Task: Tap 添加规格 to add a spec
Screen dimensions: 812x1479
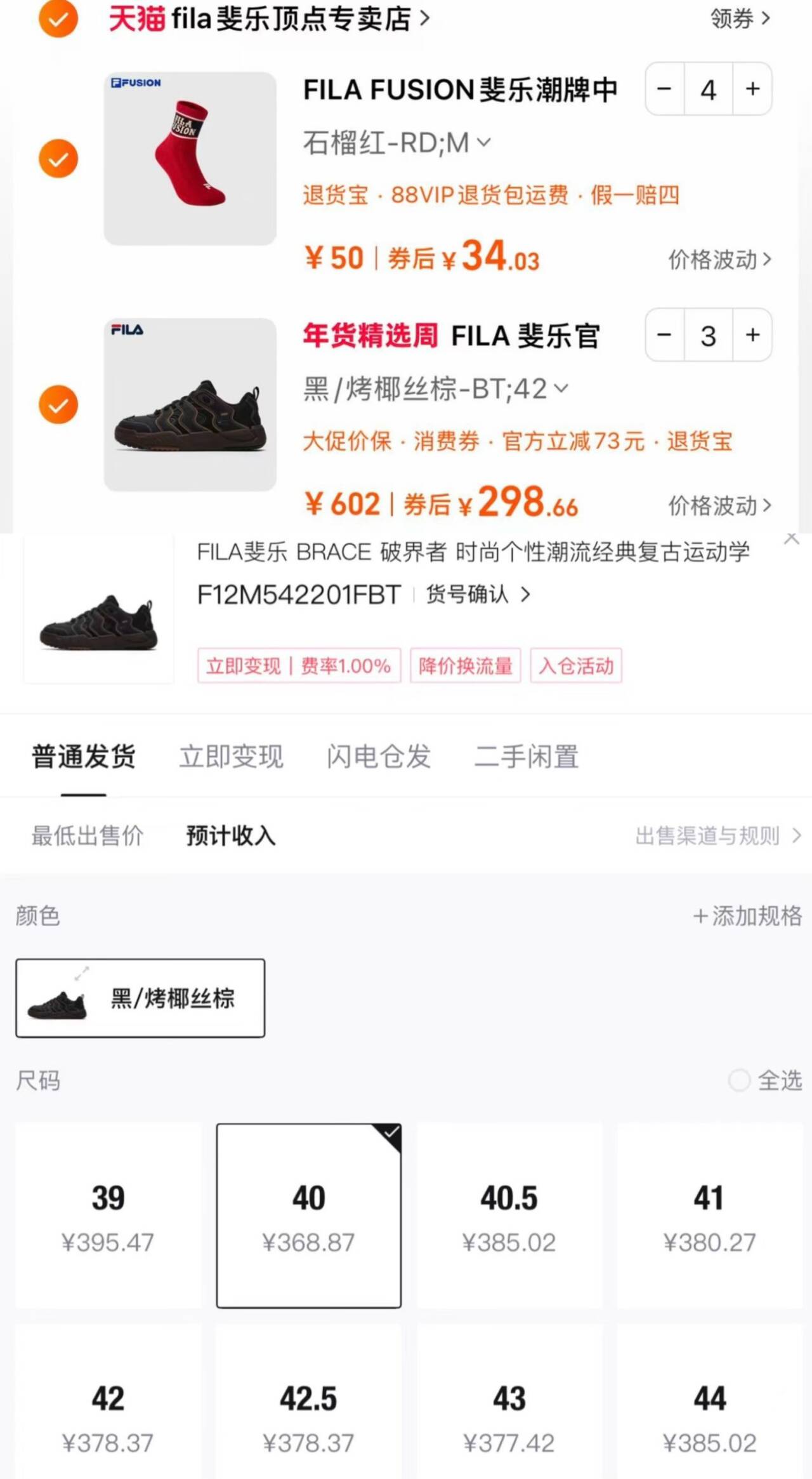Action: (747, 916)
